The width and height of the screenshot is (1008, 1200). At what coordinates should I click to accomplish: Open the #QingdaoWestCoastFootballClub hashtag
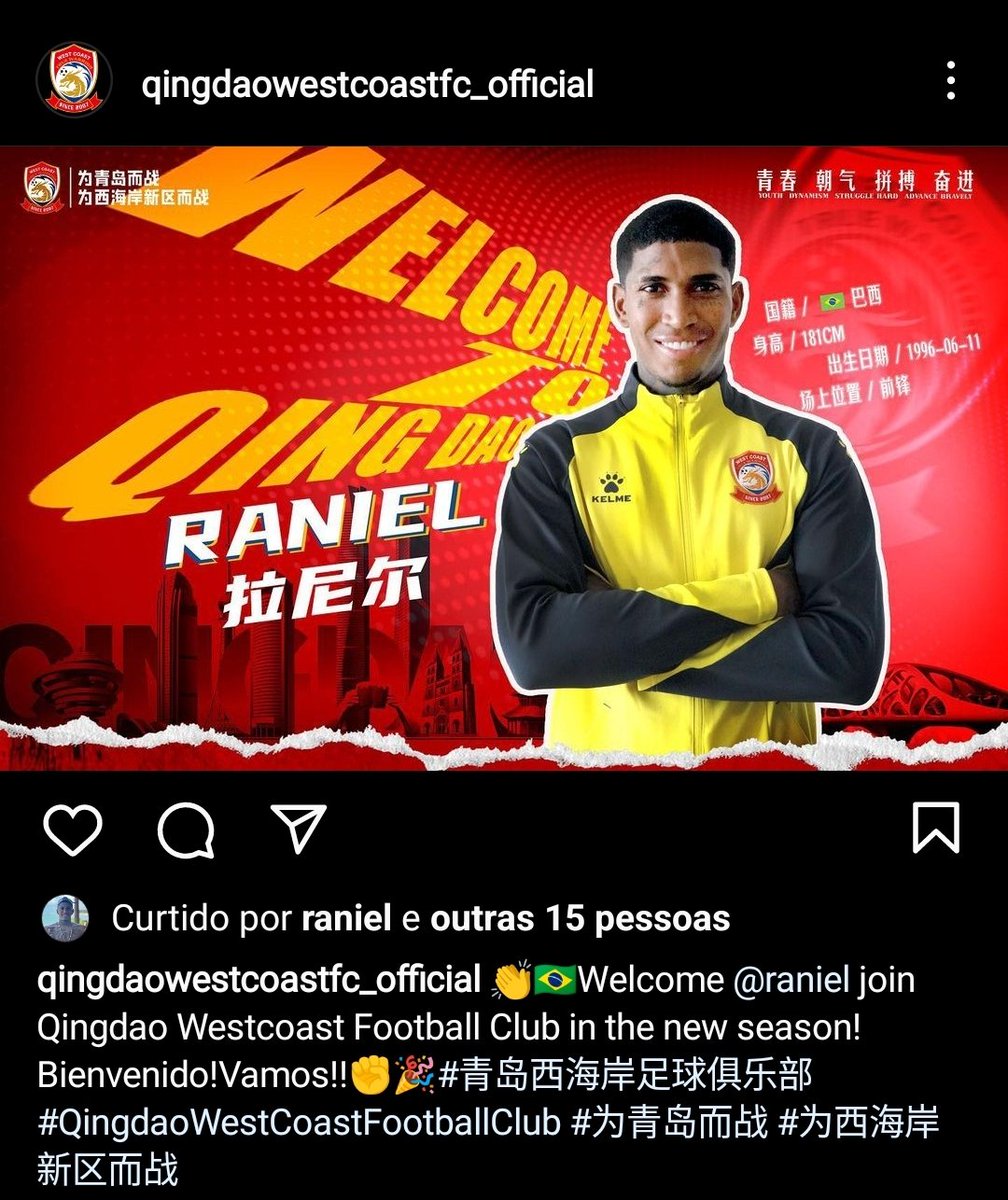tap(299, 1123)
